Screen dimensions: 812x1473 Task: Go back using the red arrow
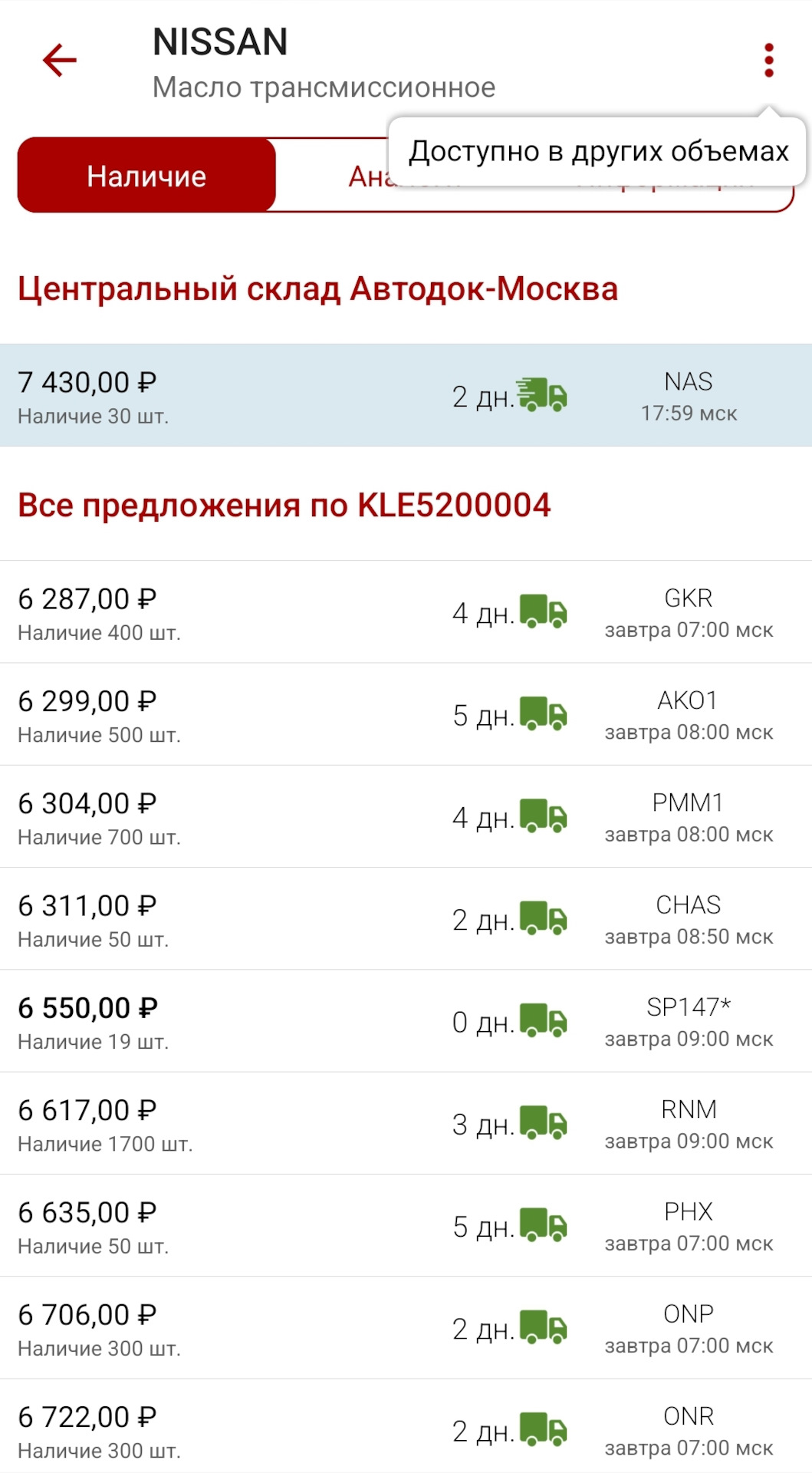(60, 61)
